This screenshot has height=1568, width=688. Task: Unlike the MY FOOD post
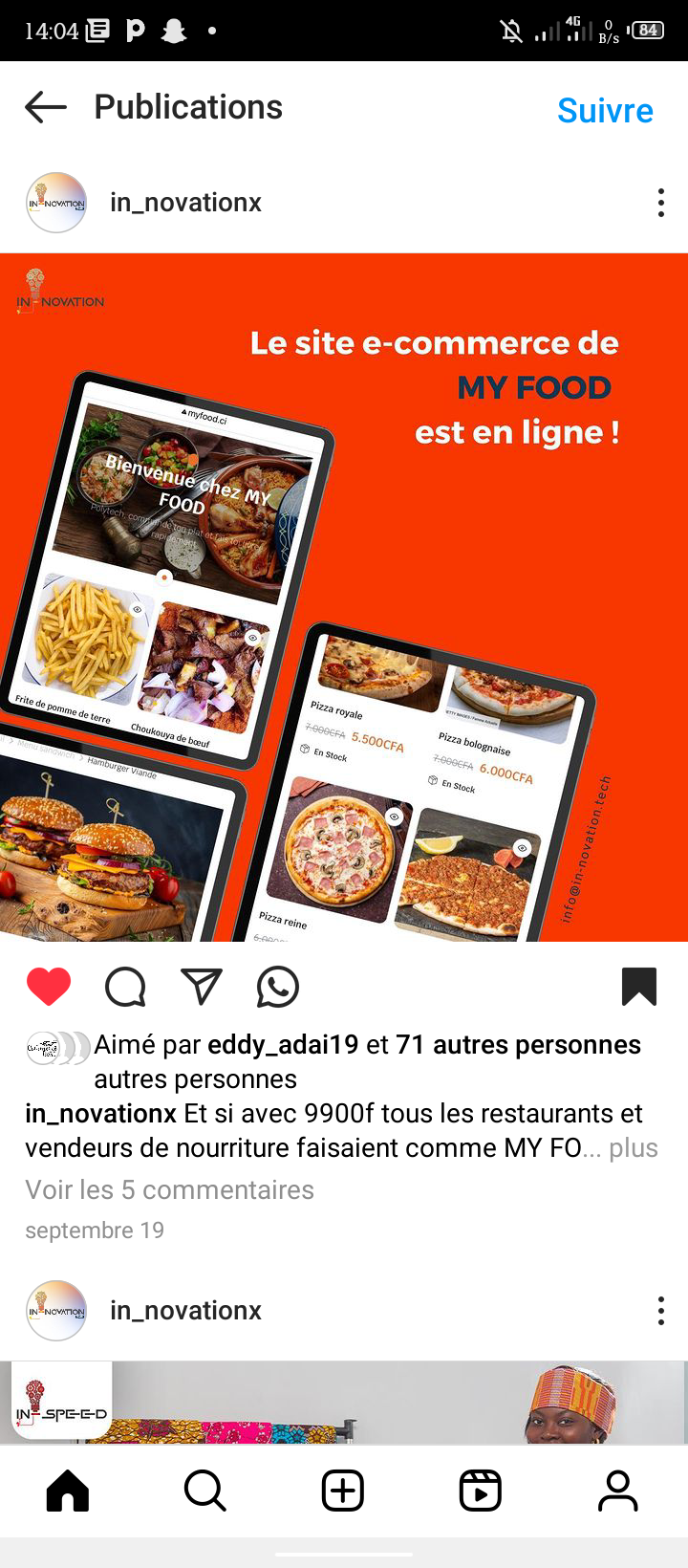49,987
